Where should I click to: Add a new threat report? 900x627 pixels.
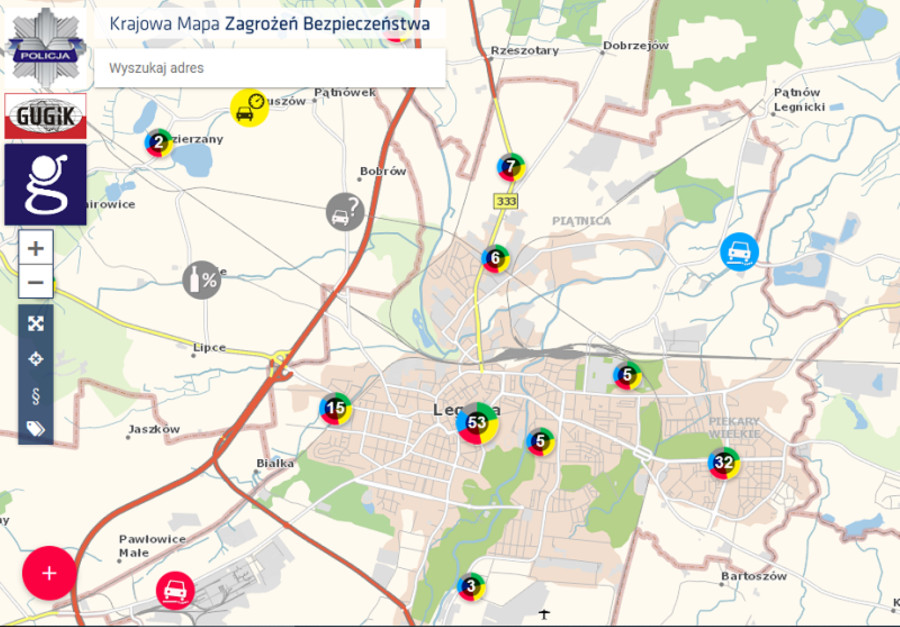click(48, 573)
